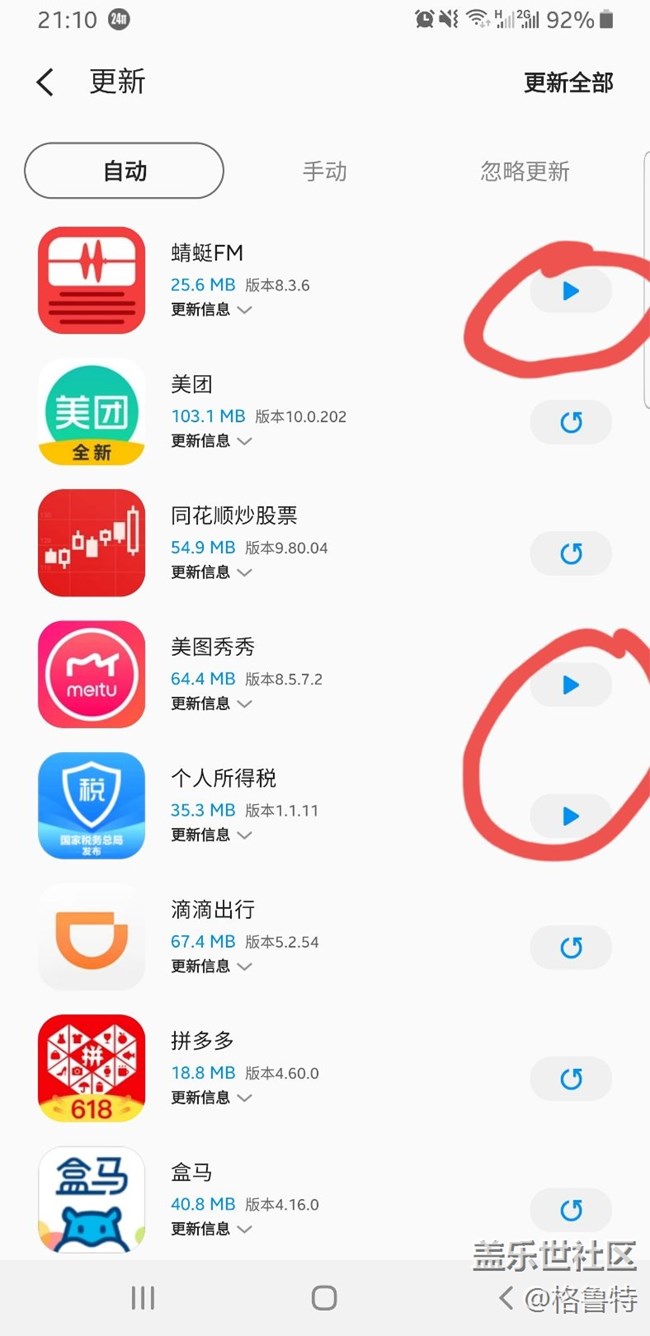The image size is (650, 1336).
Task: Switch to the 忽略更新 tab
Action: (x=525, y=171)
